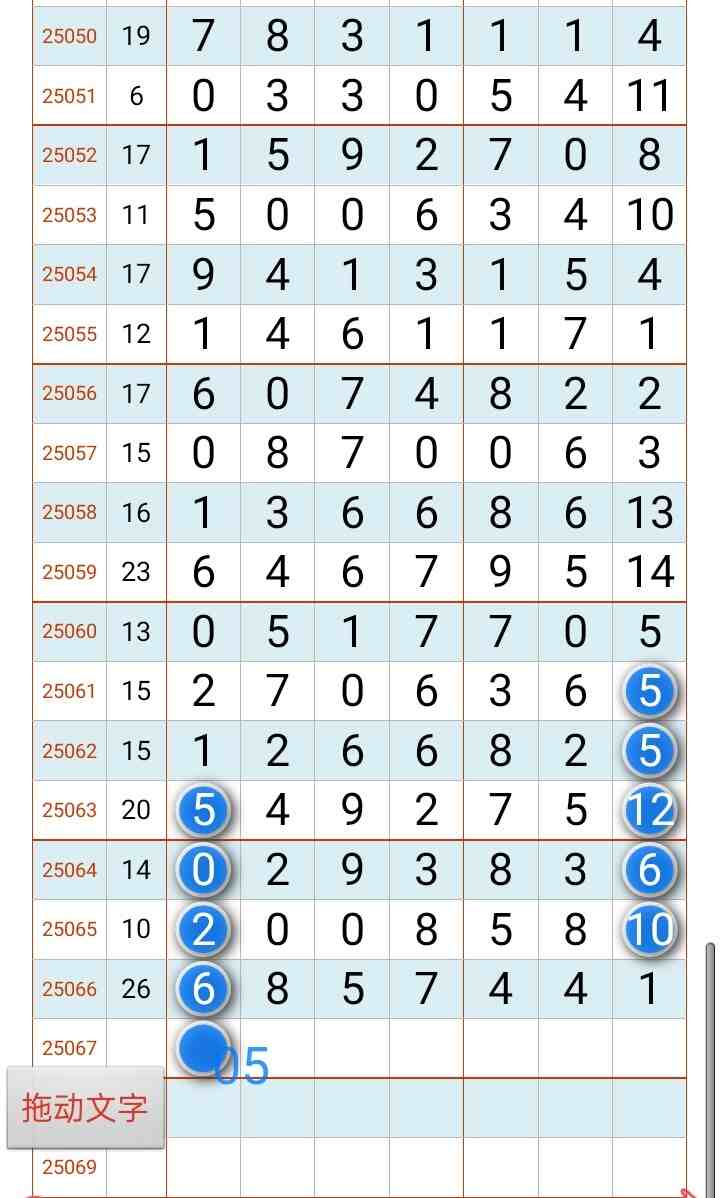The image size is (720, 1198).
Task: Click the issue number 25067 label
Action: click(x=68, y=1048)
